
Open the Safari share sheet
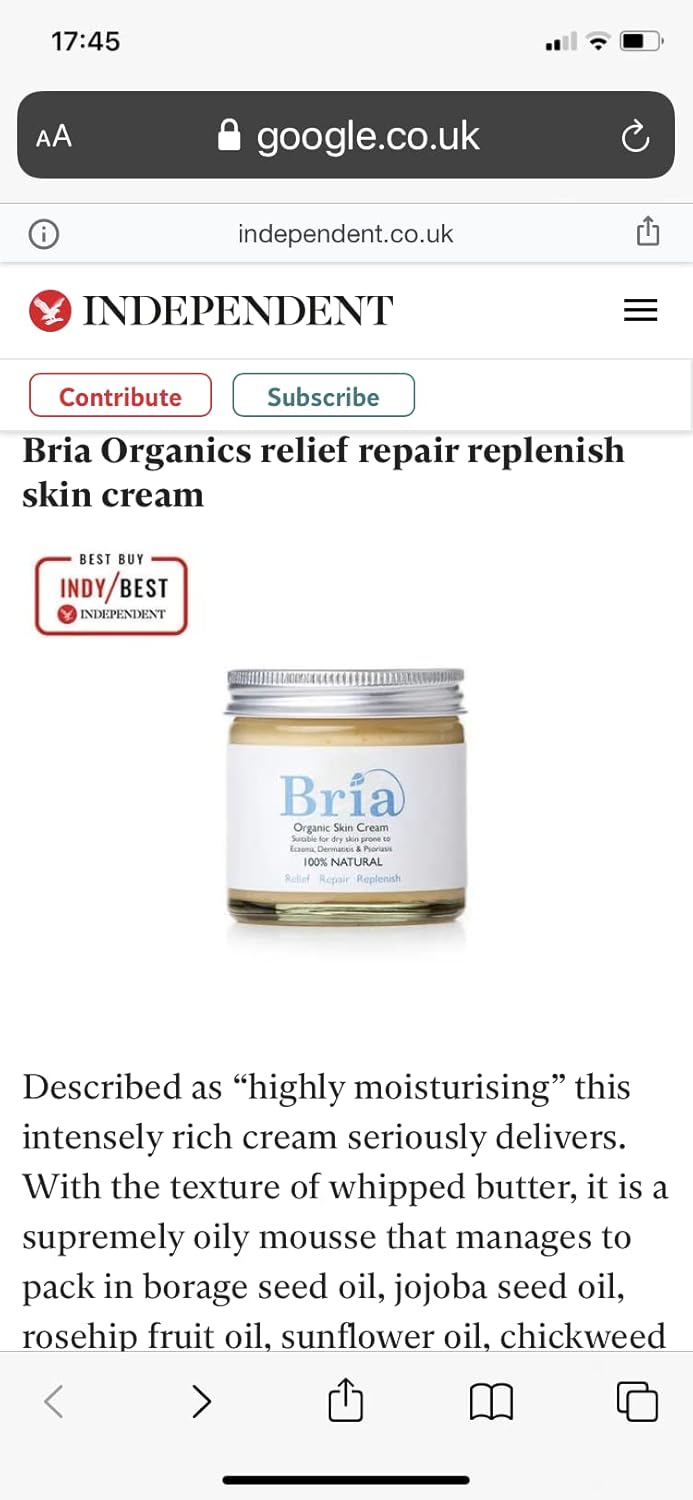pyautogui.click(x=345, y=1400)
